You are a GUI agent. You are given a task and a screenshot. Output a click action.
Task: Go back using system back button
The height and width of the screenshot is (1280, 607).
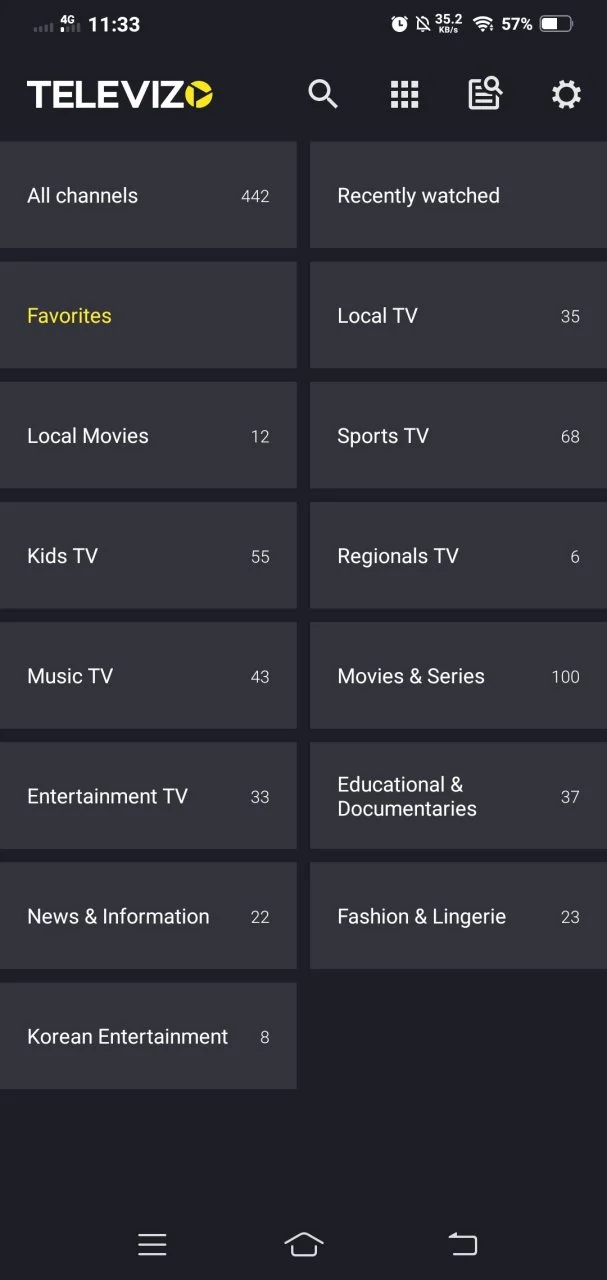[462, 1244]
